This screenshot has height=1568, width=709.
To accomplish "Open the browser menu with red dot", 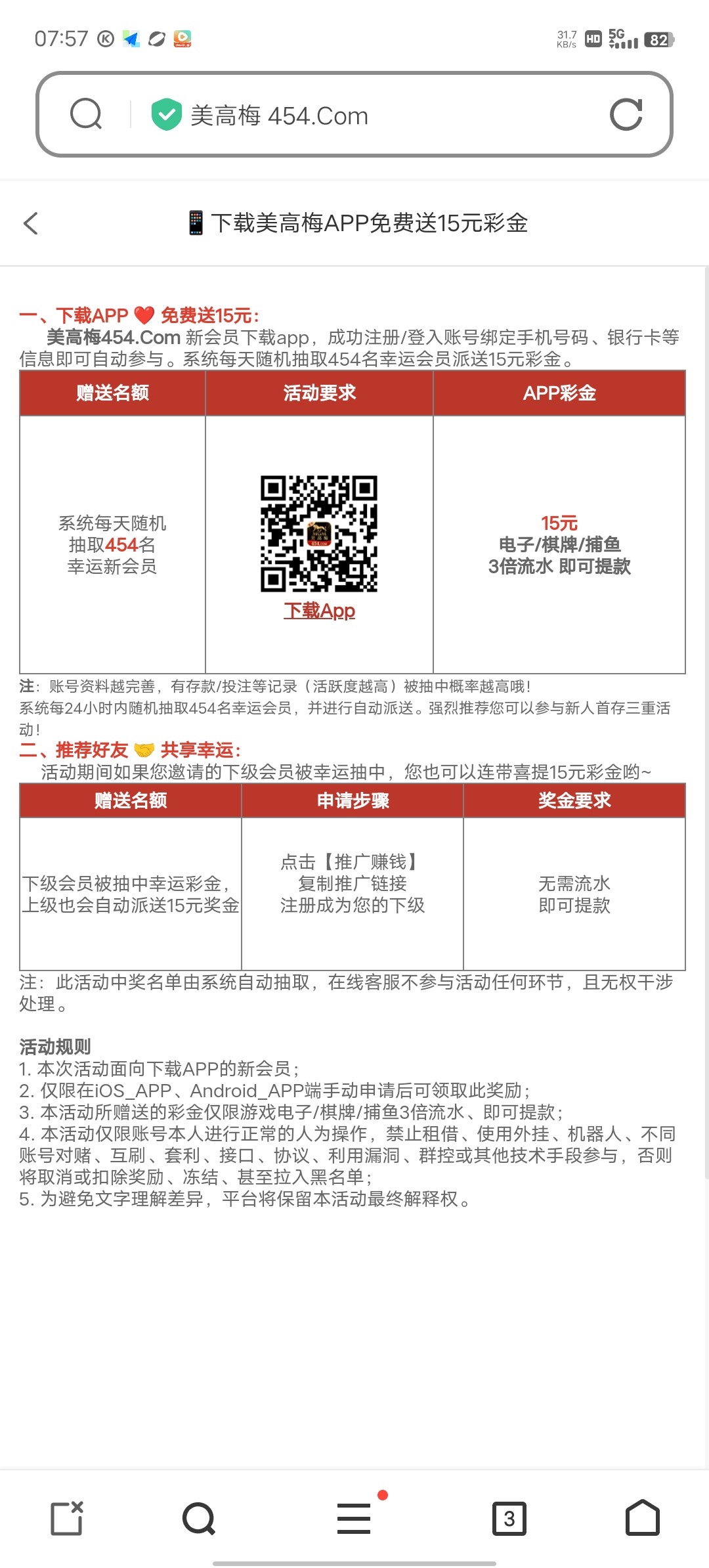I will pos(354,1518).
